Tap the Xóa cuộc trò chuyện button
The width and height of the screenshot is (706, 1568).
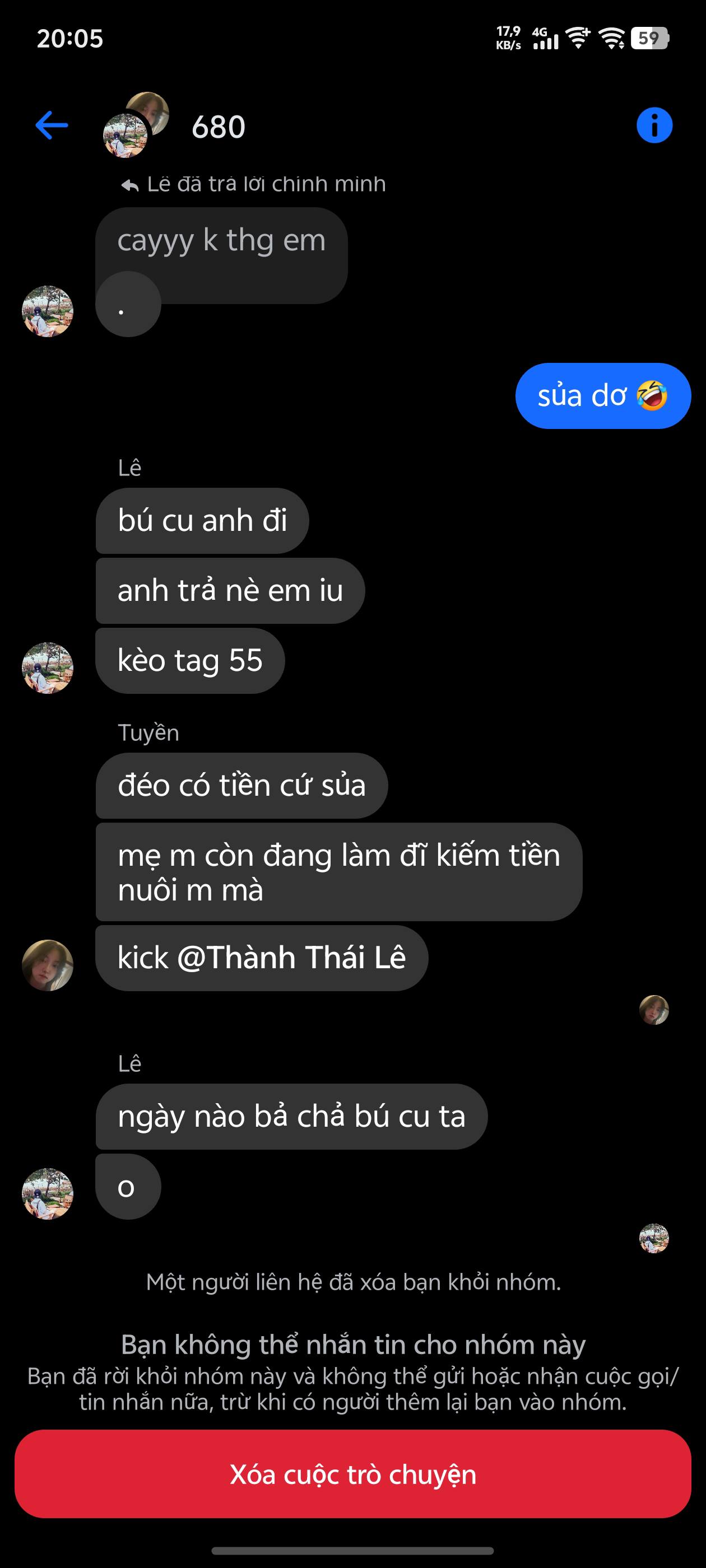point(352,1474)
